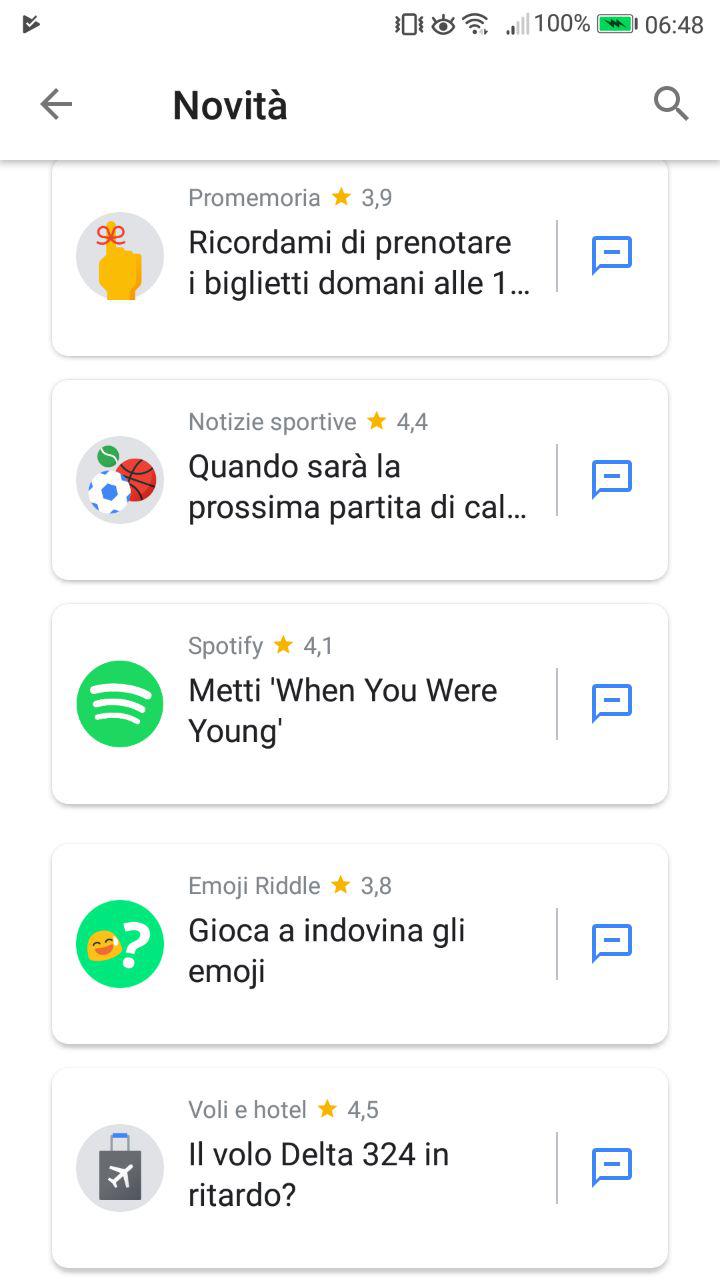Tap the chat icon on Emoji Riddle card

pyautogui.click(x=612, y=943)
